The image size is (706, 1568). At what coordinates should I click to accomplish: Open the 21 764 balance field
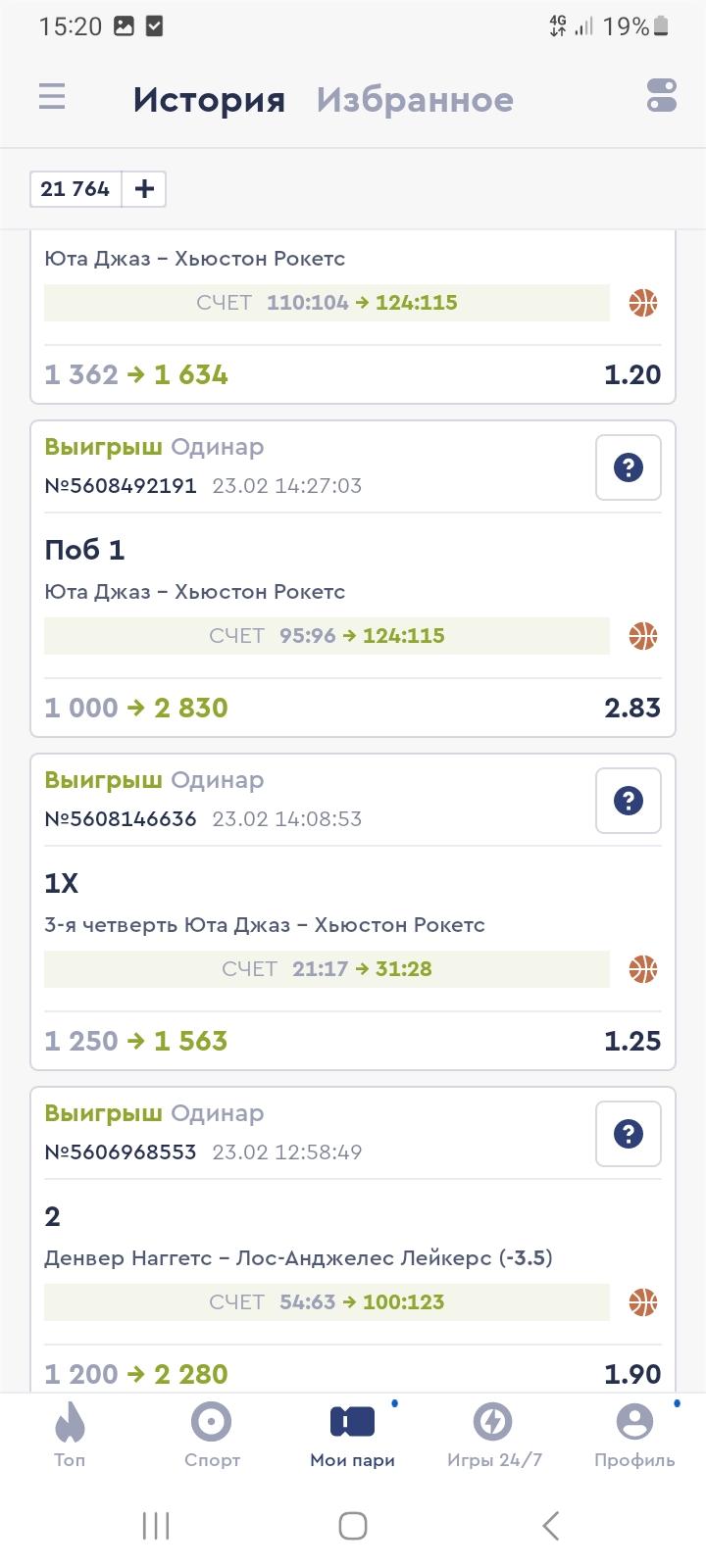(76, 189)
